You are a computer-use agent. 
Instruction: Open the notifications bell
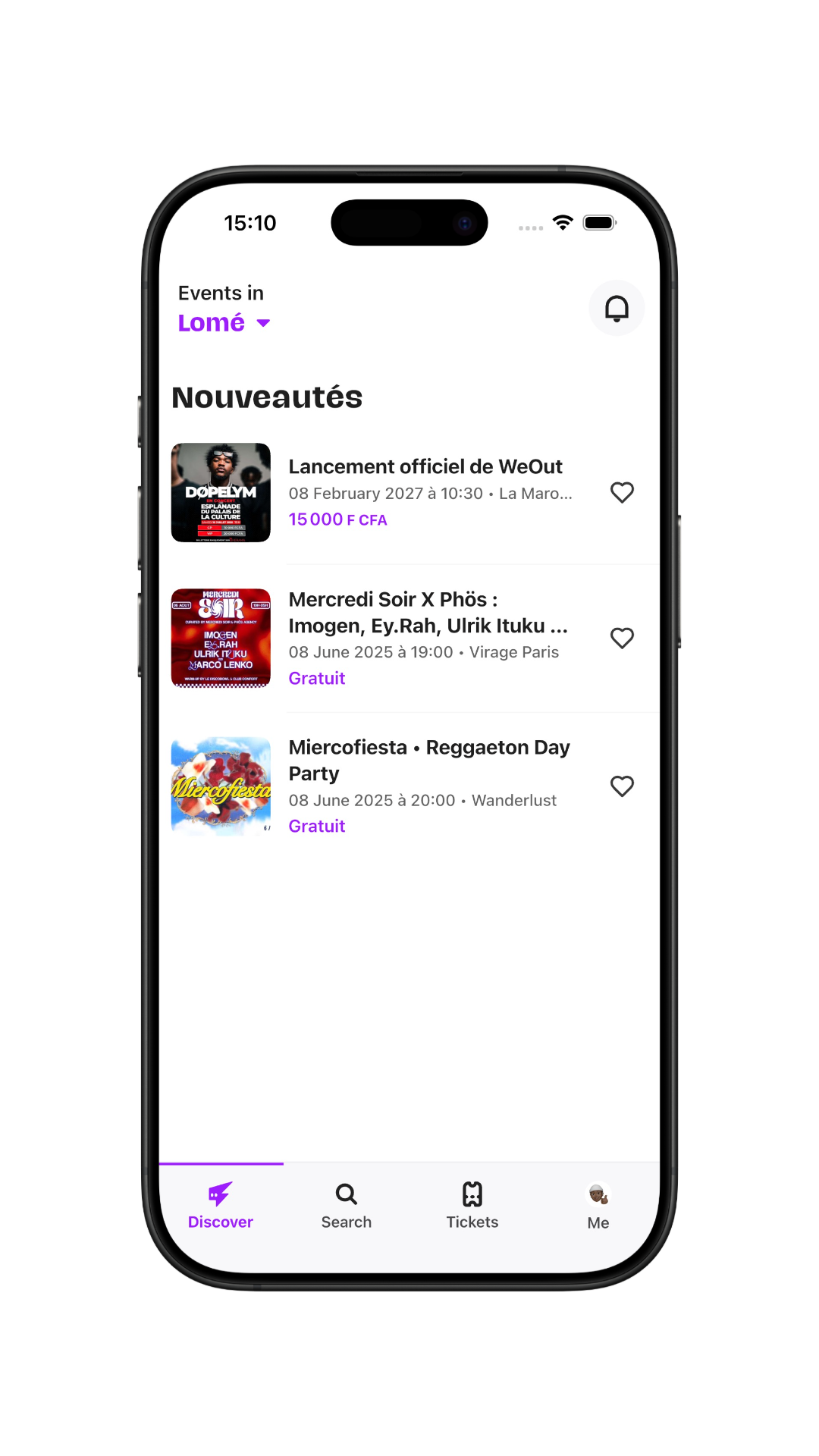click(617, 308)
